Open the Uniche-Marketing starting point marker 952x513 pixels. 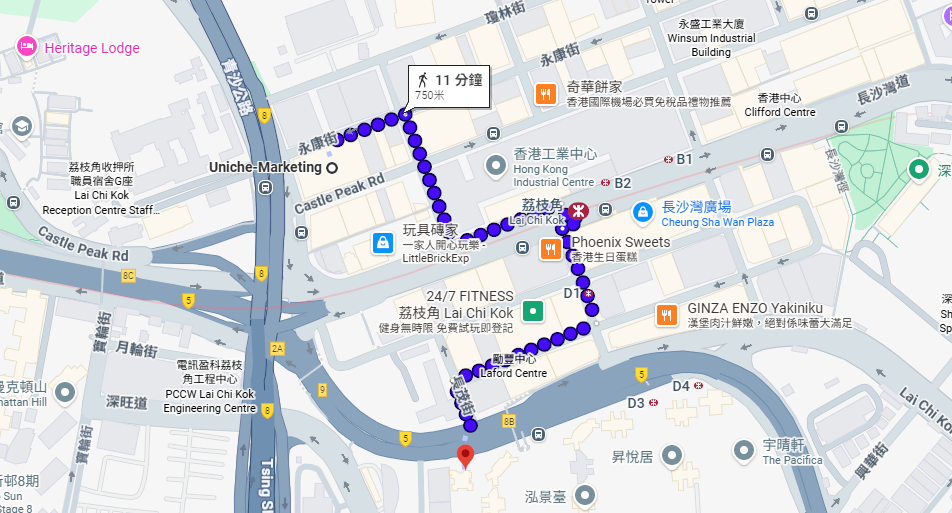coord(332,167)
